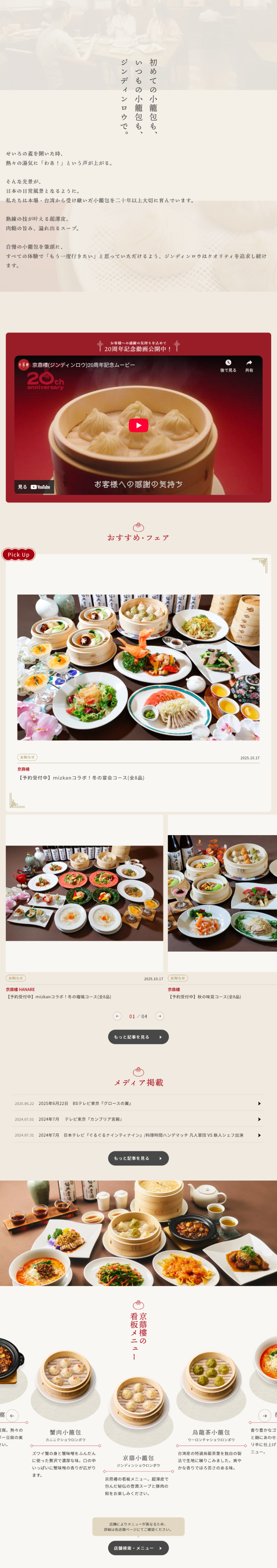Open the HANARE mizkan winter course card
Screen dimensions: 277x1568
tap(84, 907)
